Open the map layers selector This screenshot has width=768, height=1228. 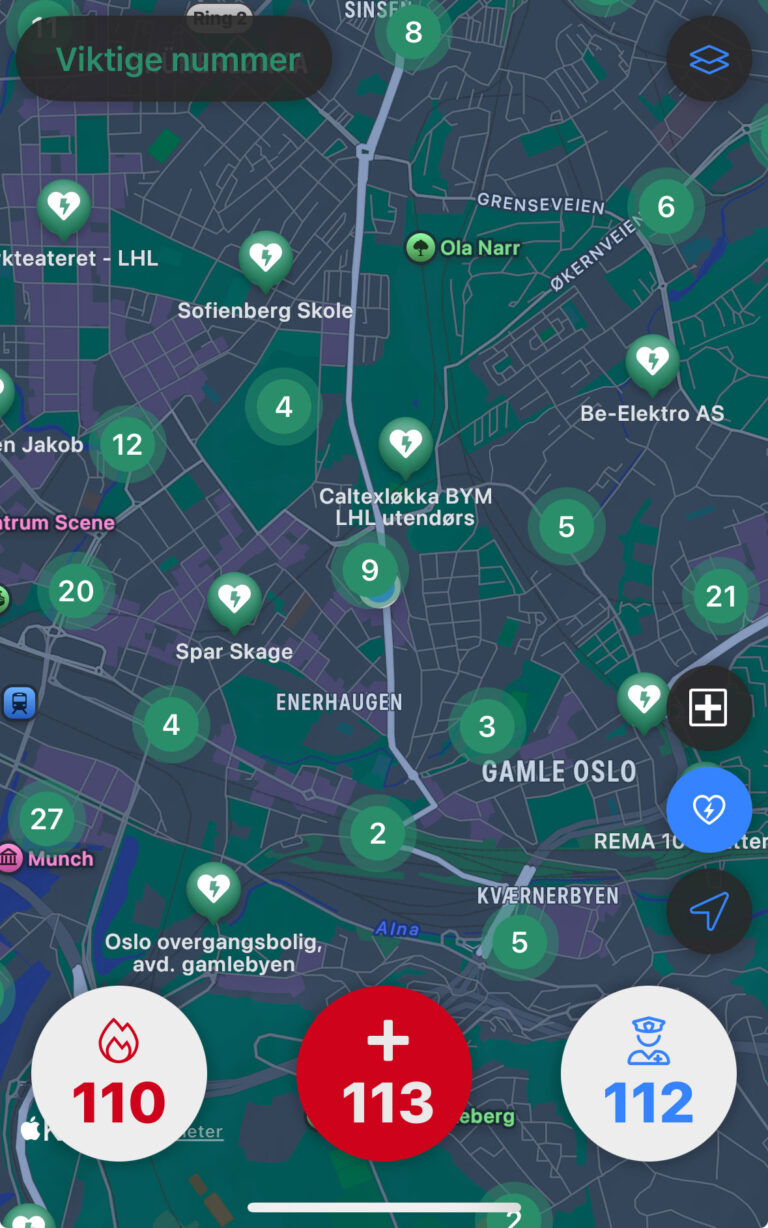point(708,59)
